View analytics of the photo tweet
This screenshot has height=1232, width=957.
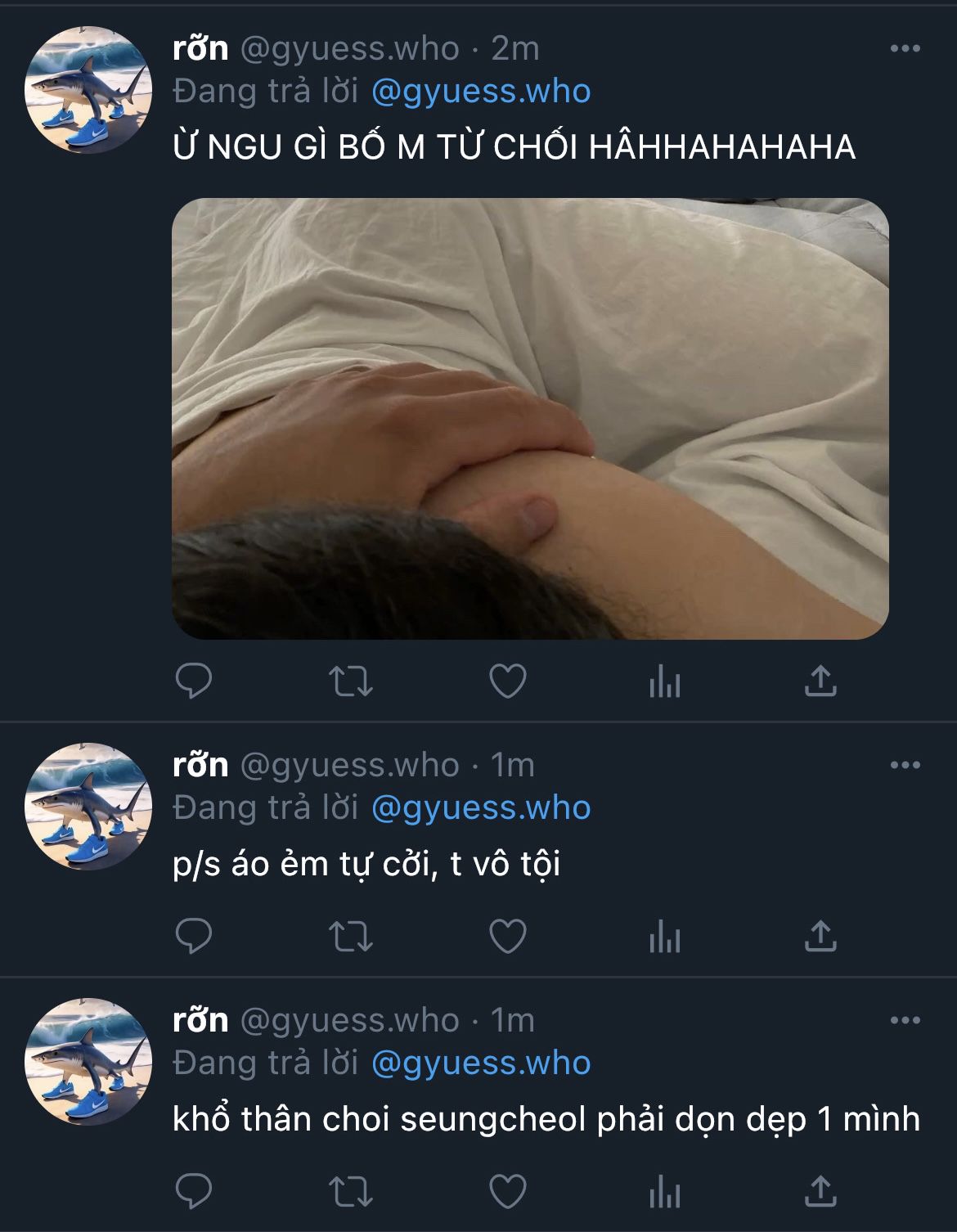click(664, 681)
